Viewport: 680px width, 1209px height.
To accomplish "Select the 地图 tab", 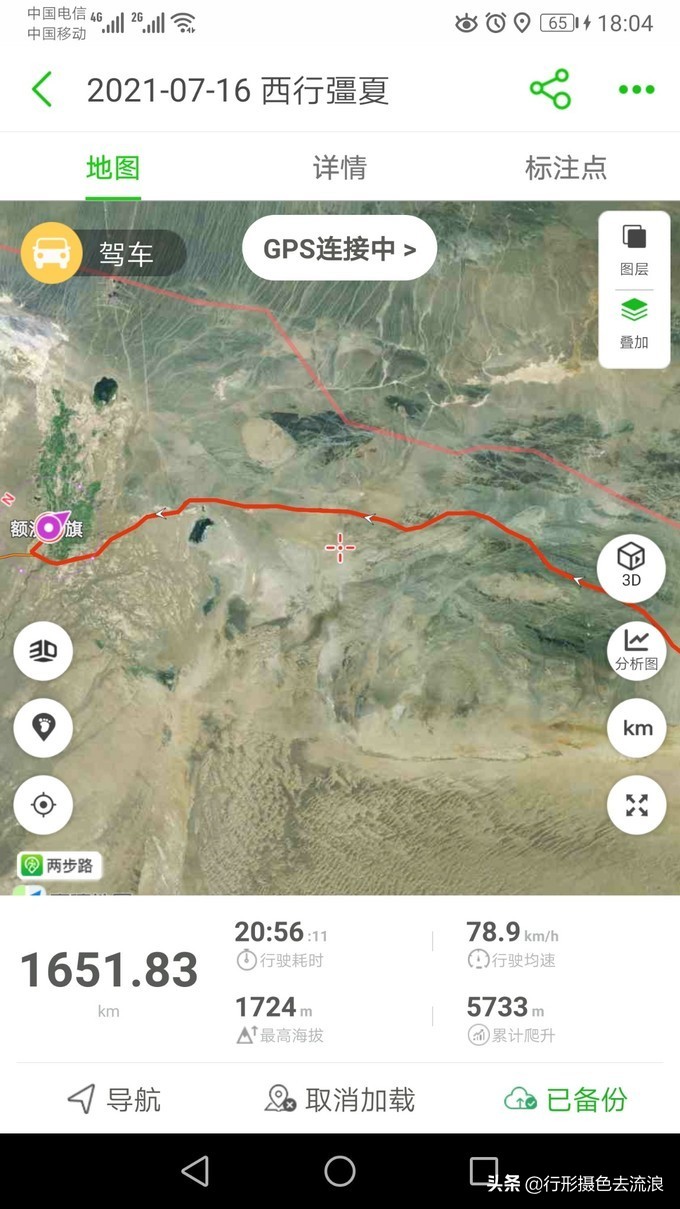I will 113,167.
